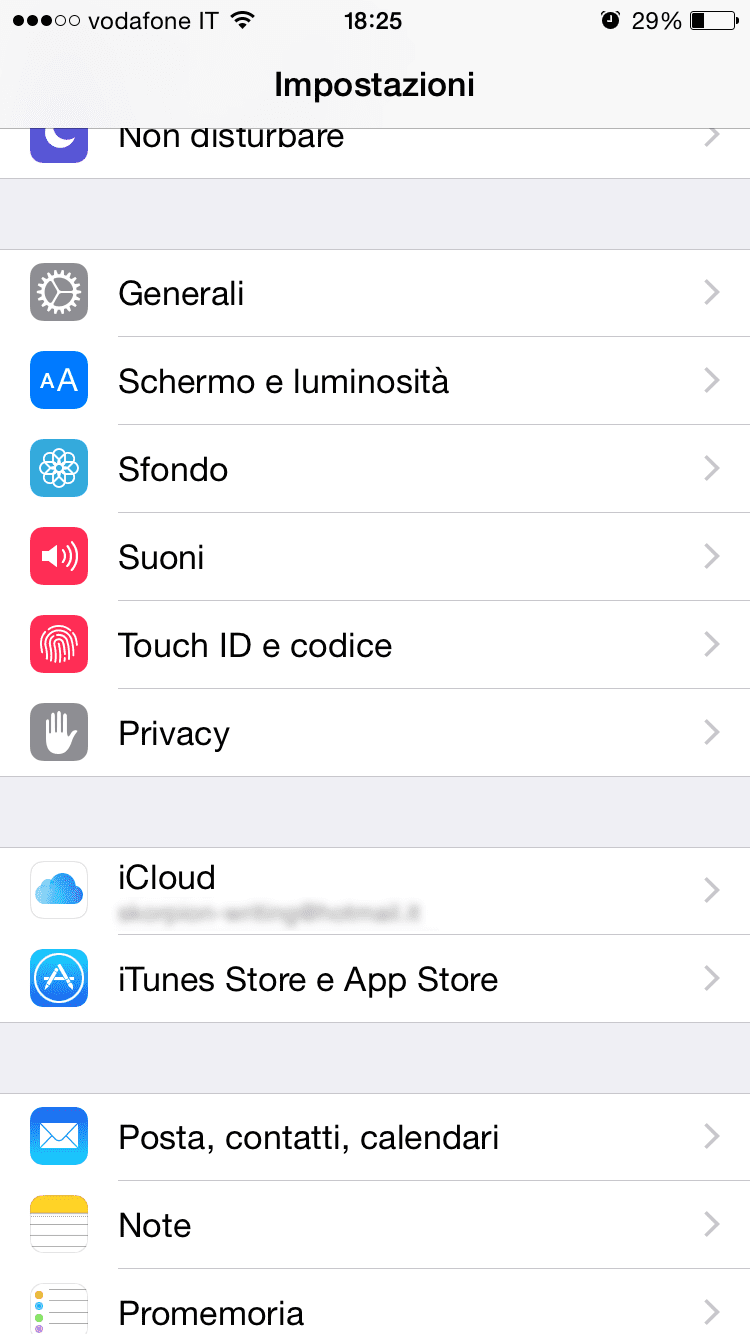This screenshot has width=750, height=1334.
Task: Select the Suoni row
Action: pos(375,557)
